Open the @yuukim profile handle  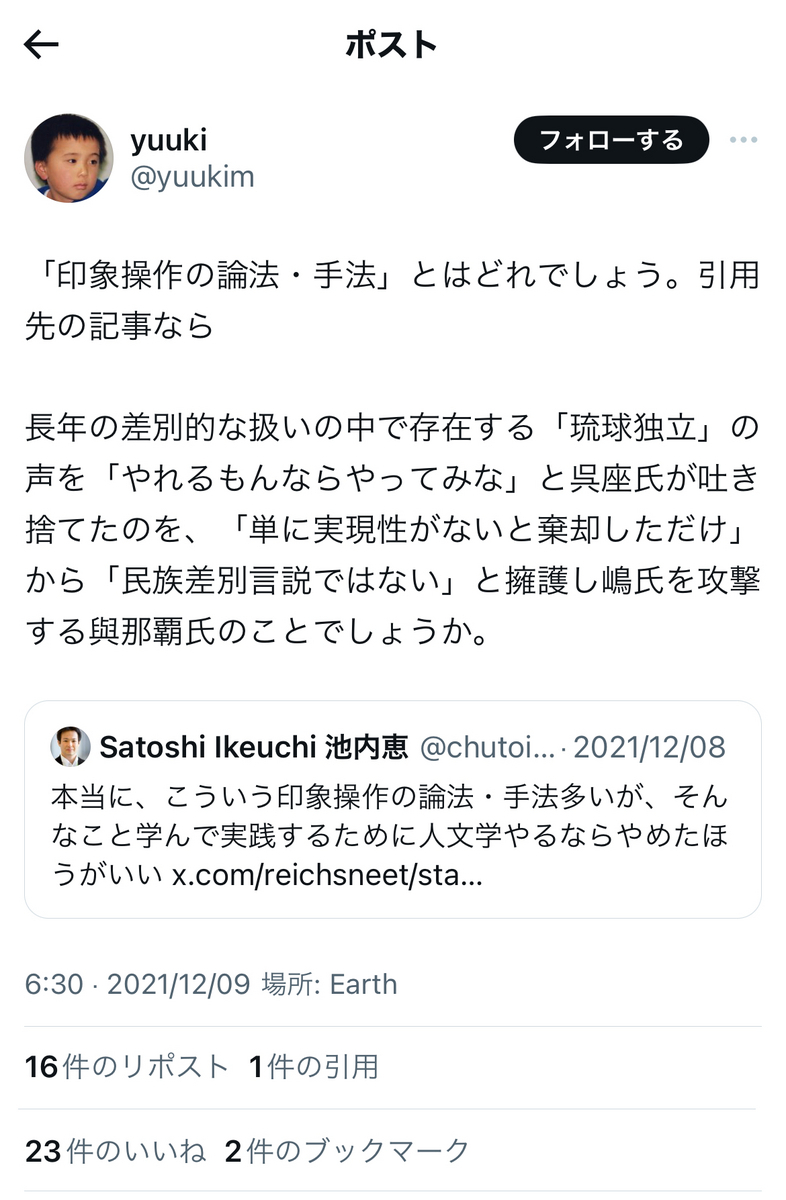click(192, 177)
